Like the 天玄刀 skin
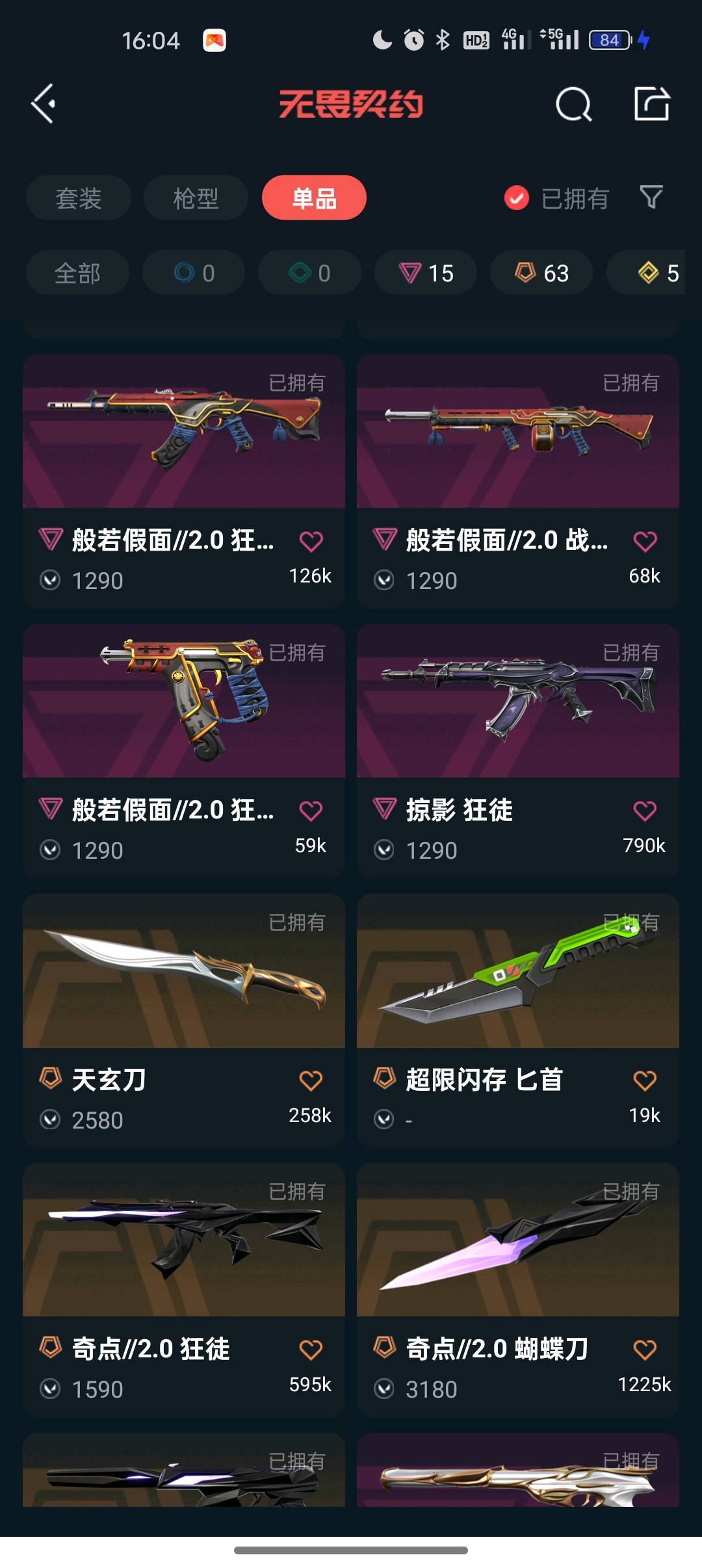Viewport: 702px width, 1568px height. (x=311, y=1080)
